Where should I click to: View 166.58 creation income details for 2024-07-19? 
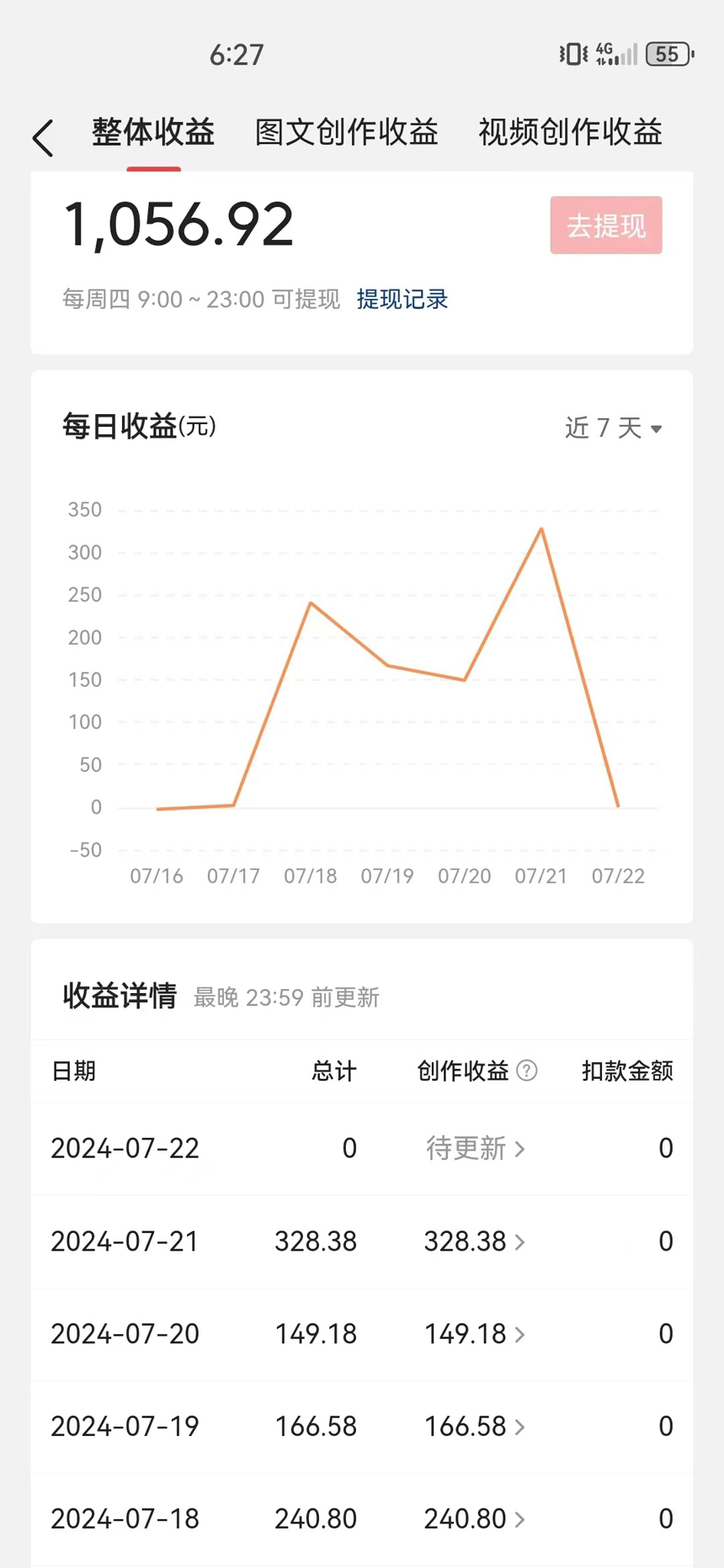[475, 1426]
